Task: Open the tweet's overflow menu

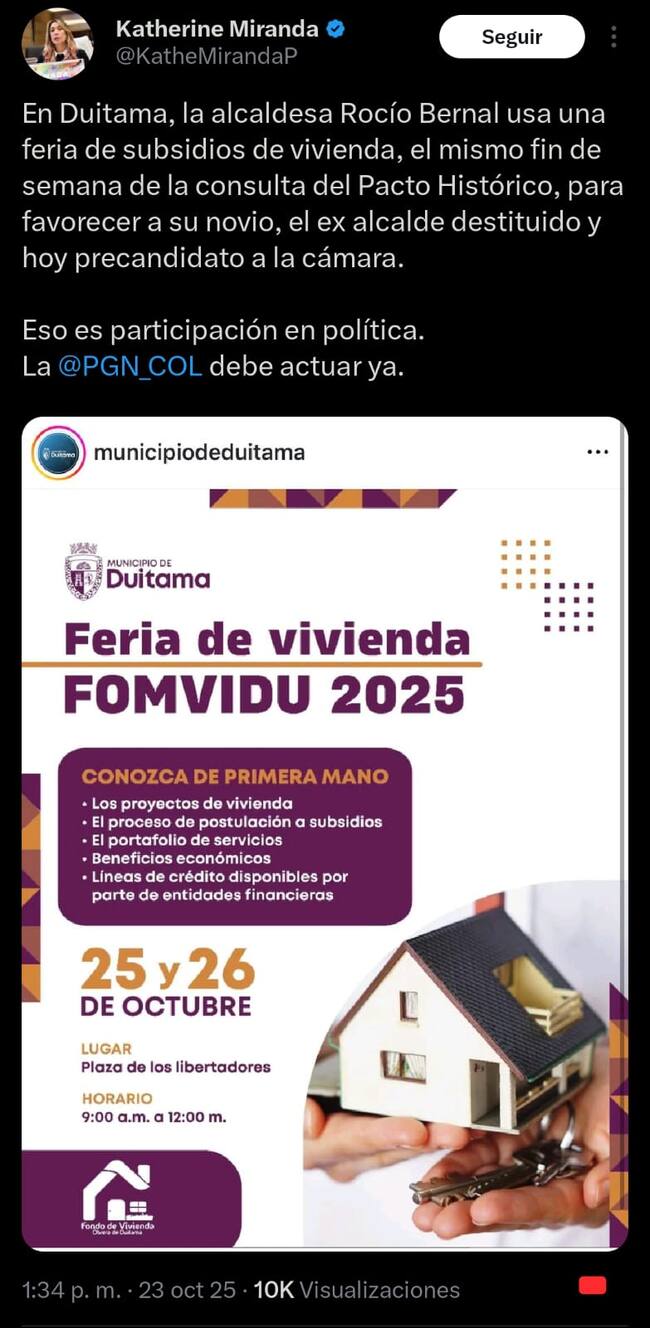Action: (613, 38)
